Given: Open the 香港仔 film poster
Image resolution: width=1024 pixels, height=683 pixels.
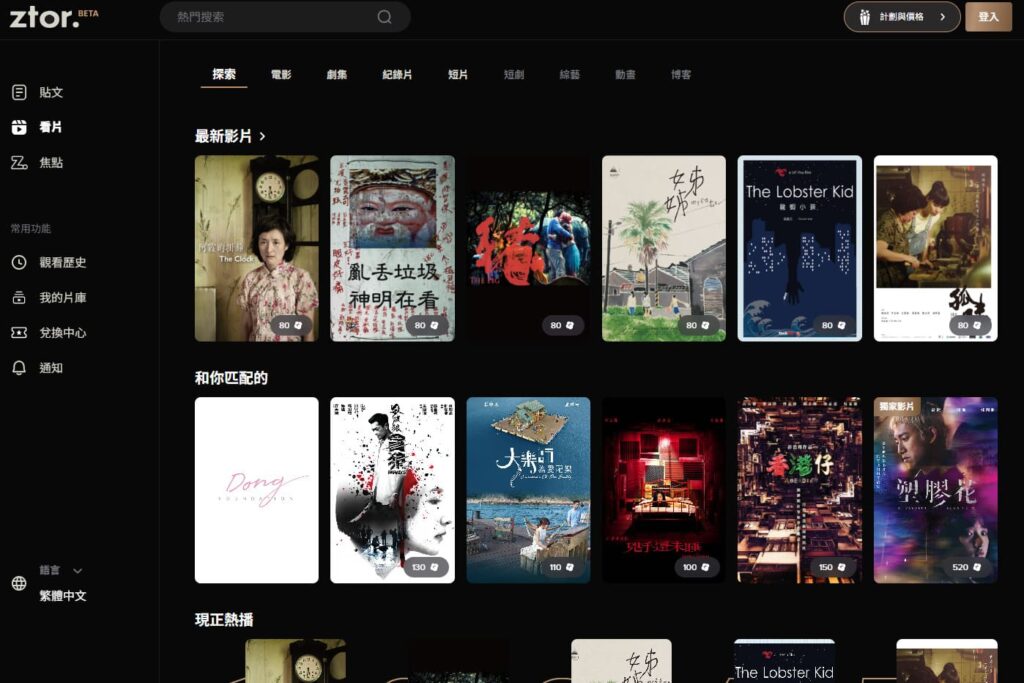Looking at the screenshot, I should pyautogui.click(x=799, y=490).
